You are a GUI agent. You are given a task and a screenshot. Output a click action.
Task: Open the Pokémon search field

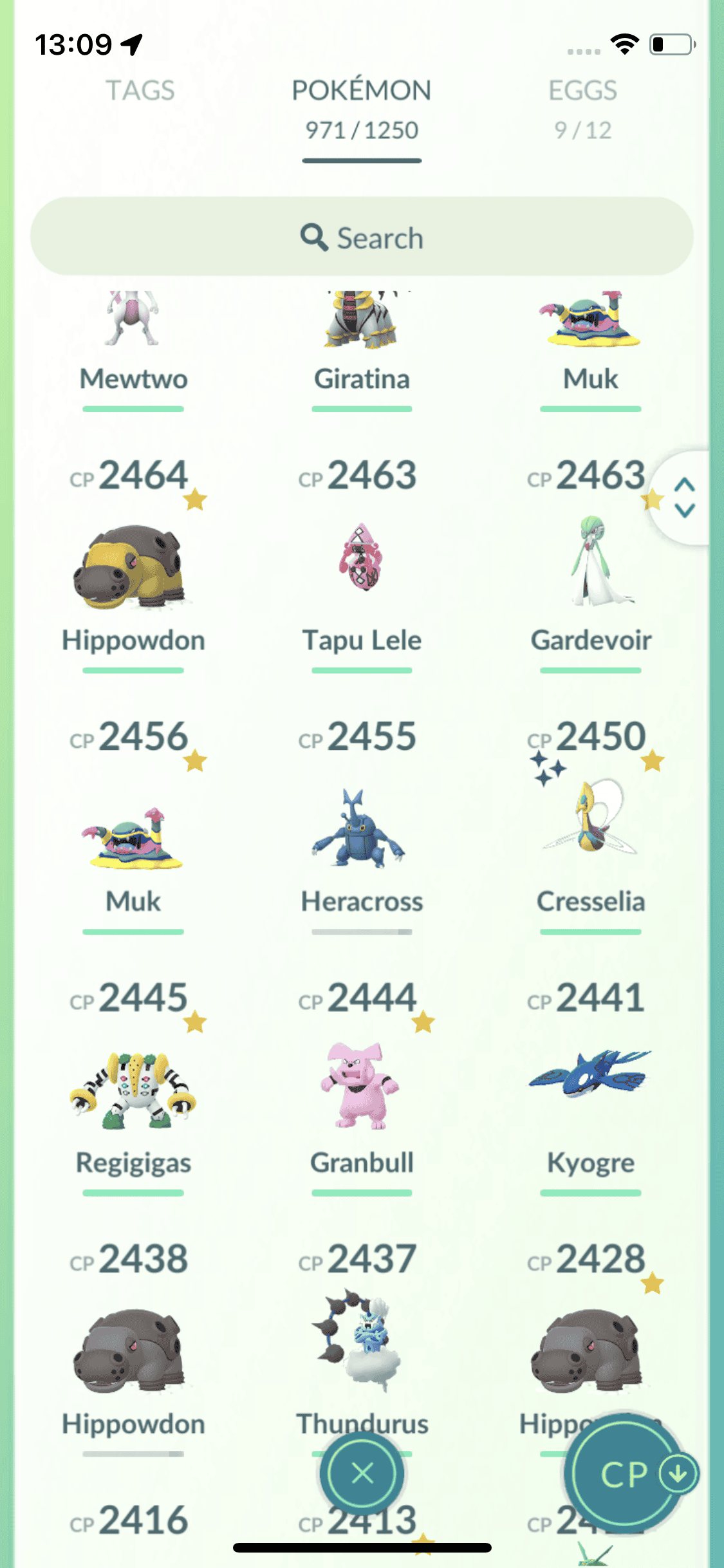(x=362, y=238)
